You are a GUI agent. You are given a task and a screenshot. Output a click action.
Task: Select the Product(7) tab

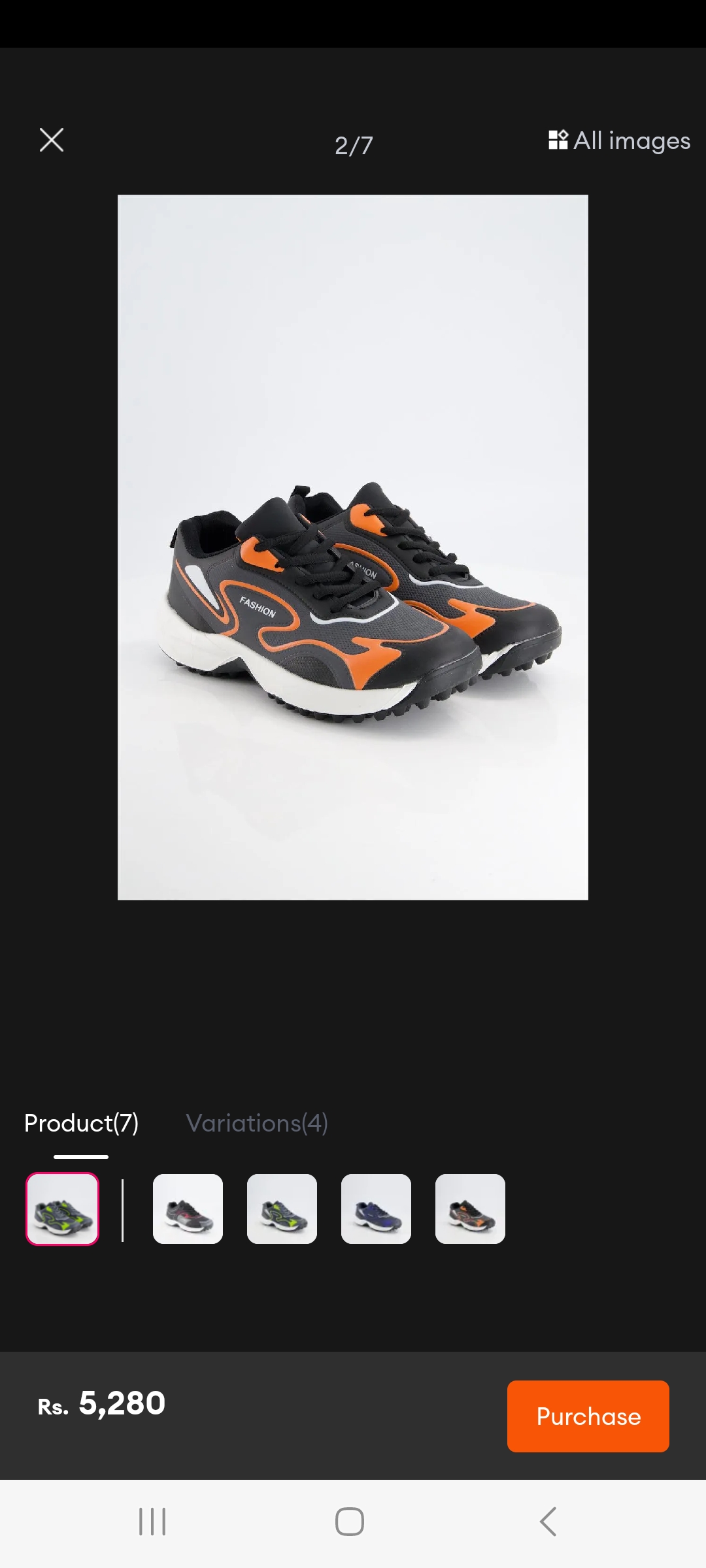click(81, 1123)
